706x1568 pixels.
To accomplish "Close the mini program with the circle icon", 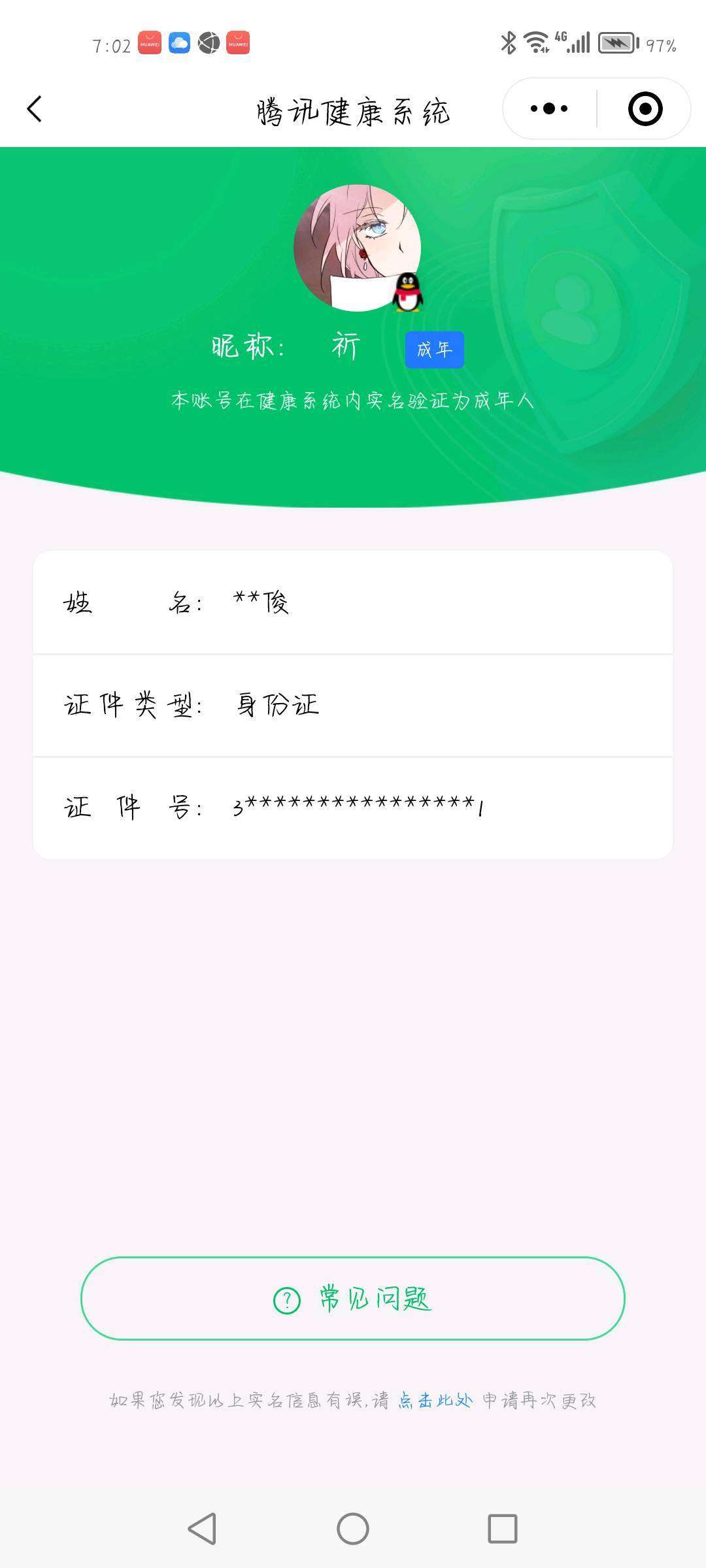I will click(645, 108).
